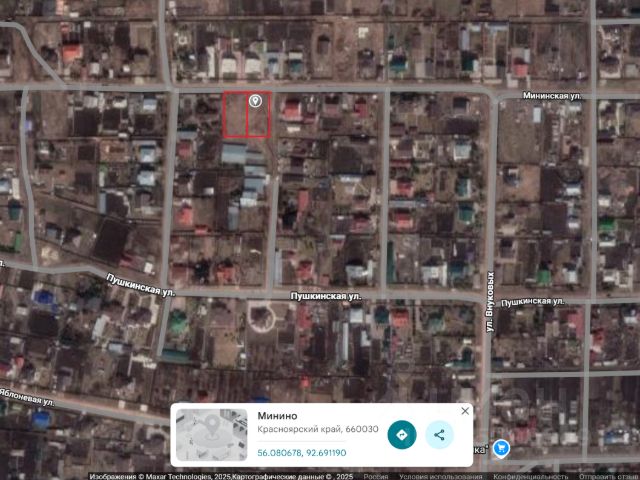
Task: Get directions to Минино
Action: click(x=402, y=435)
